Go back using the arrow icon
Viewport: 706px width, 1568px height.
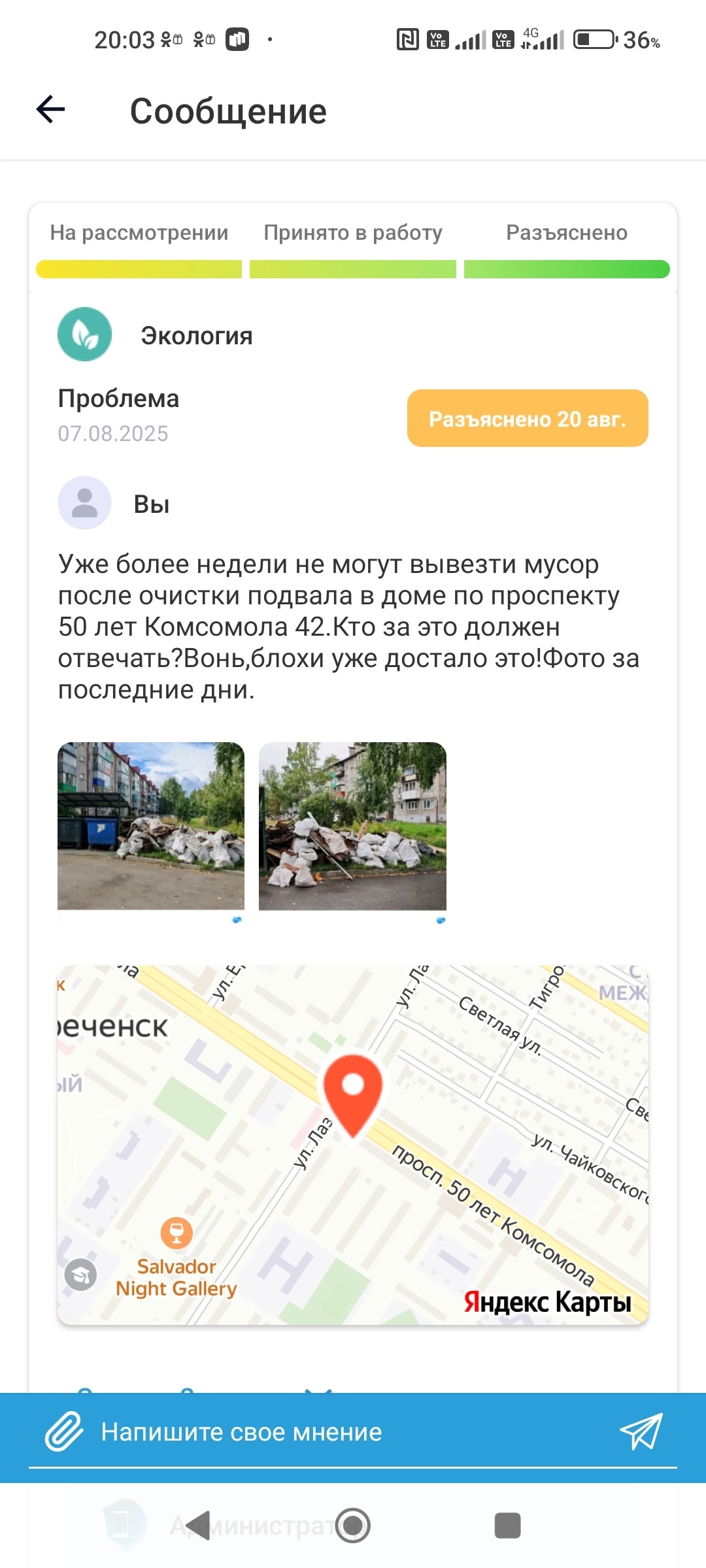(51, 109)
